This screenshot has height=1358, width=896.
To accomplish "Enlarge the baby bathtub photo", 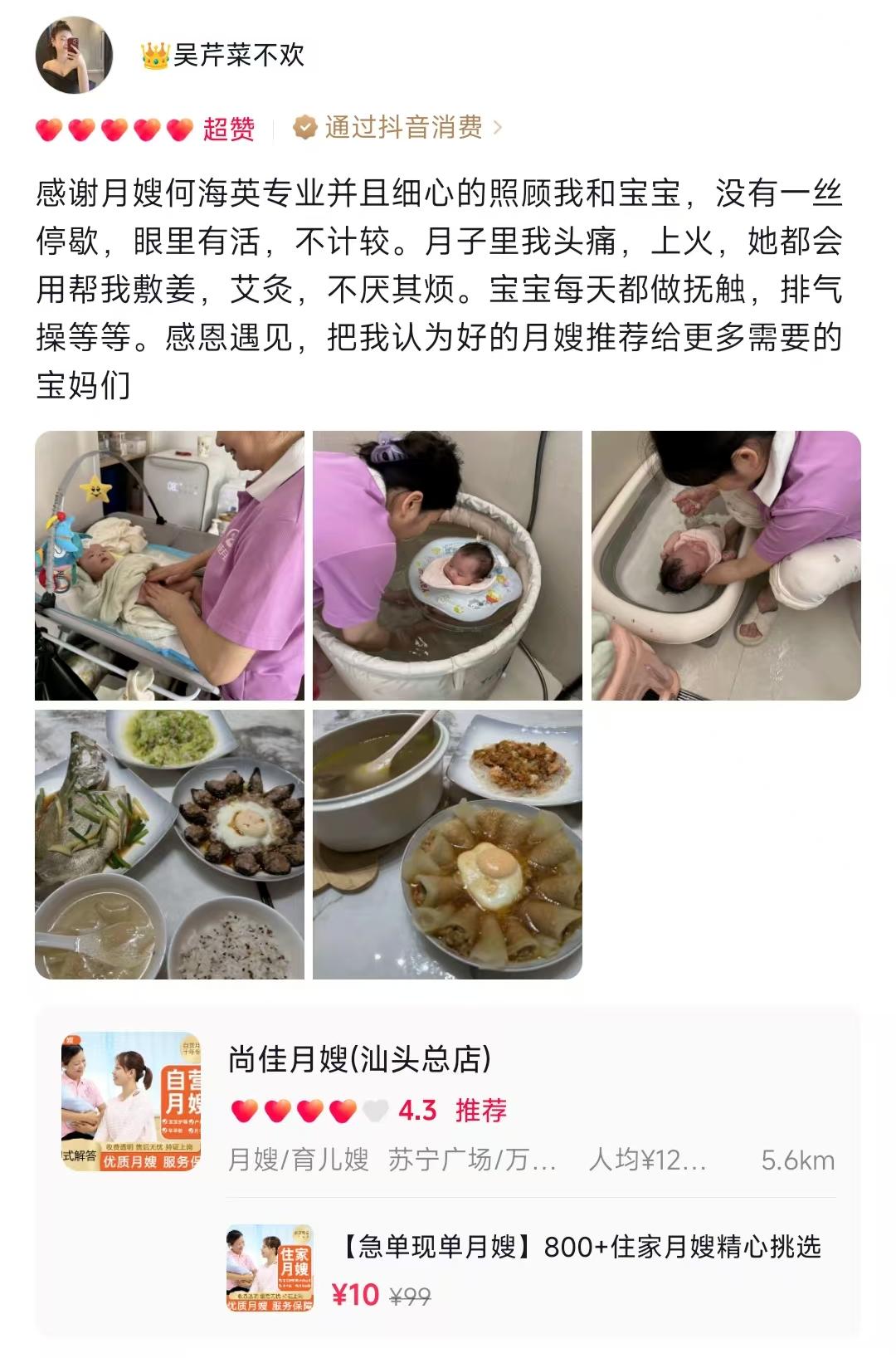I will 725,565.
